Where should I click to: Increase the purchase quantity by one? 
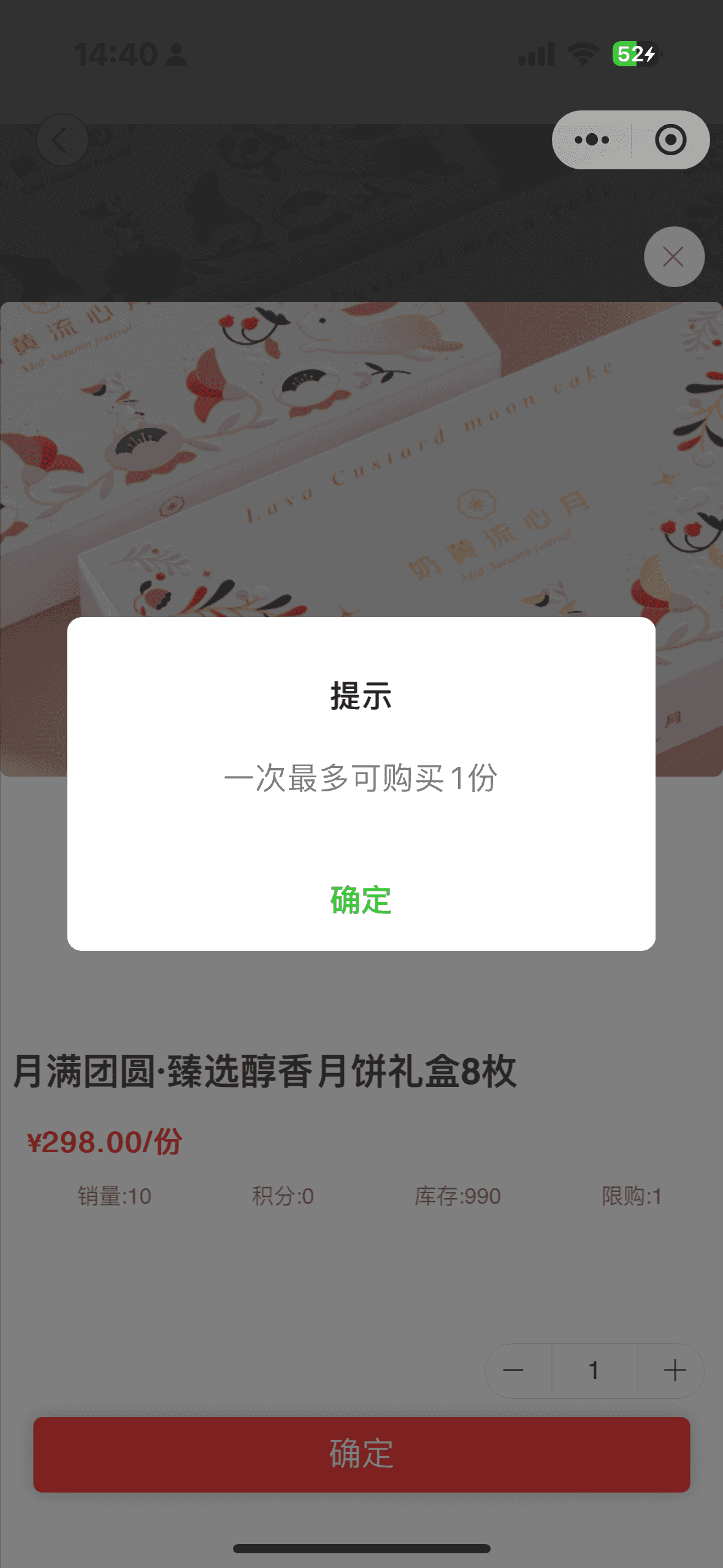point(675,1370)
